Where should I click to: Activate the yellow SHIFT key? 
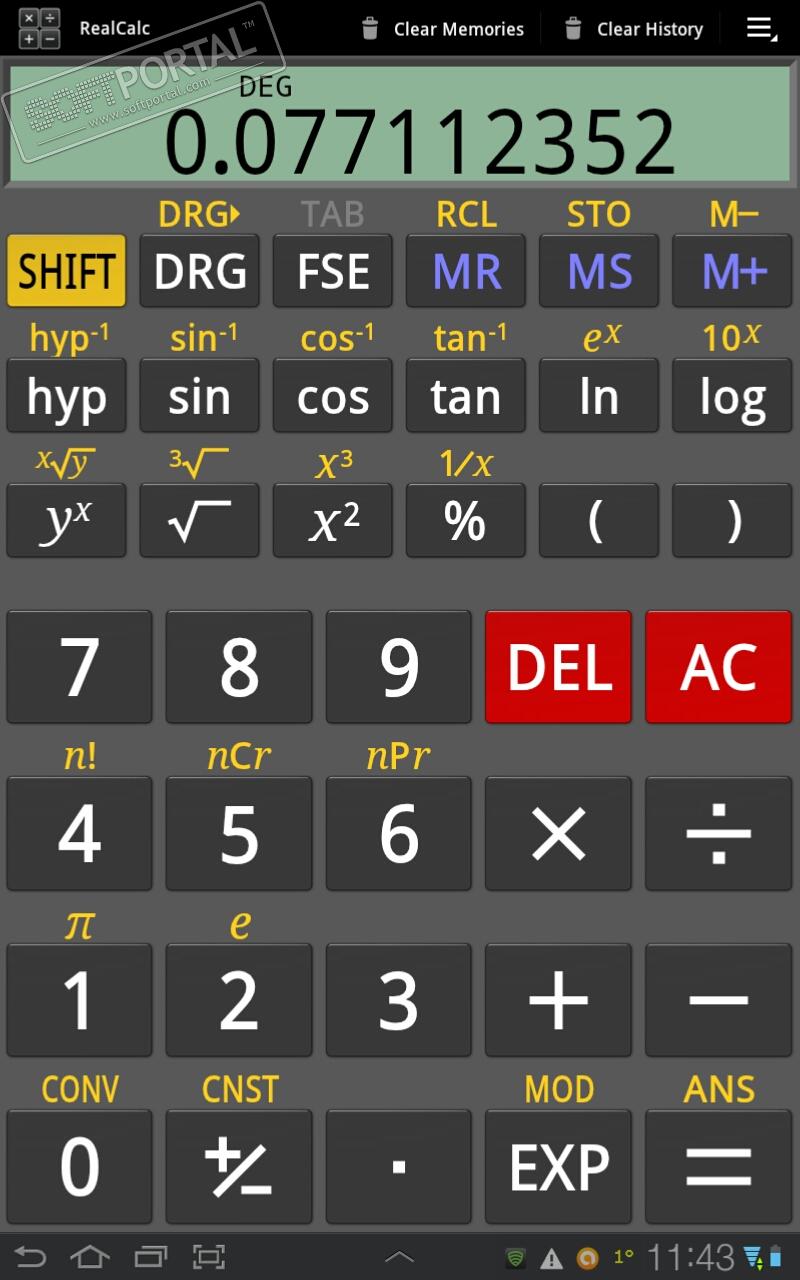[66, 271]
